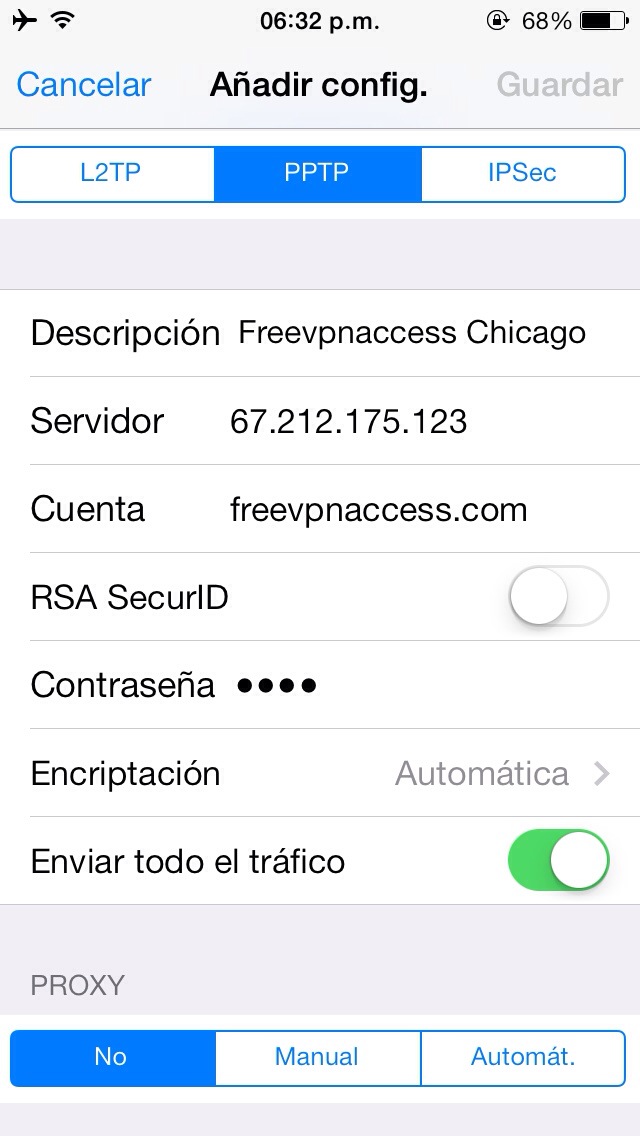The width and height of the screenshot is (640, 1136).
Task: Select the PPTP segment
Action: (317, 173)
